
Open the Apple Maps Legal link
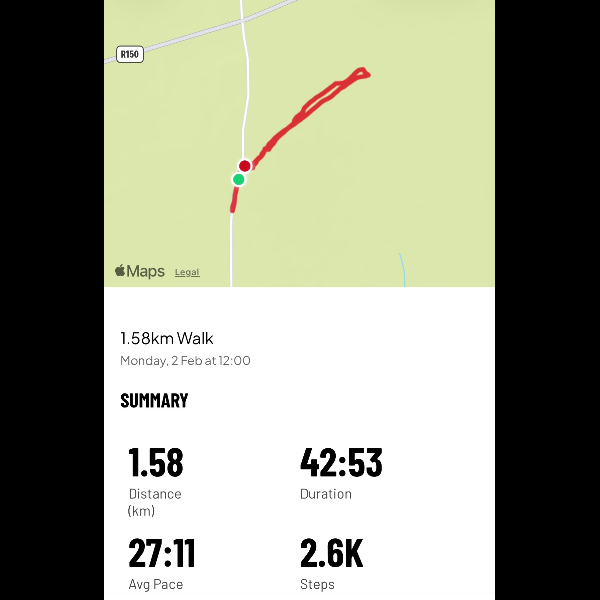tap(187, 272)
